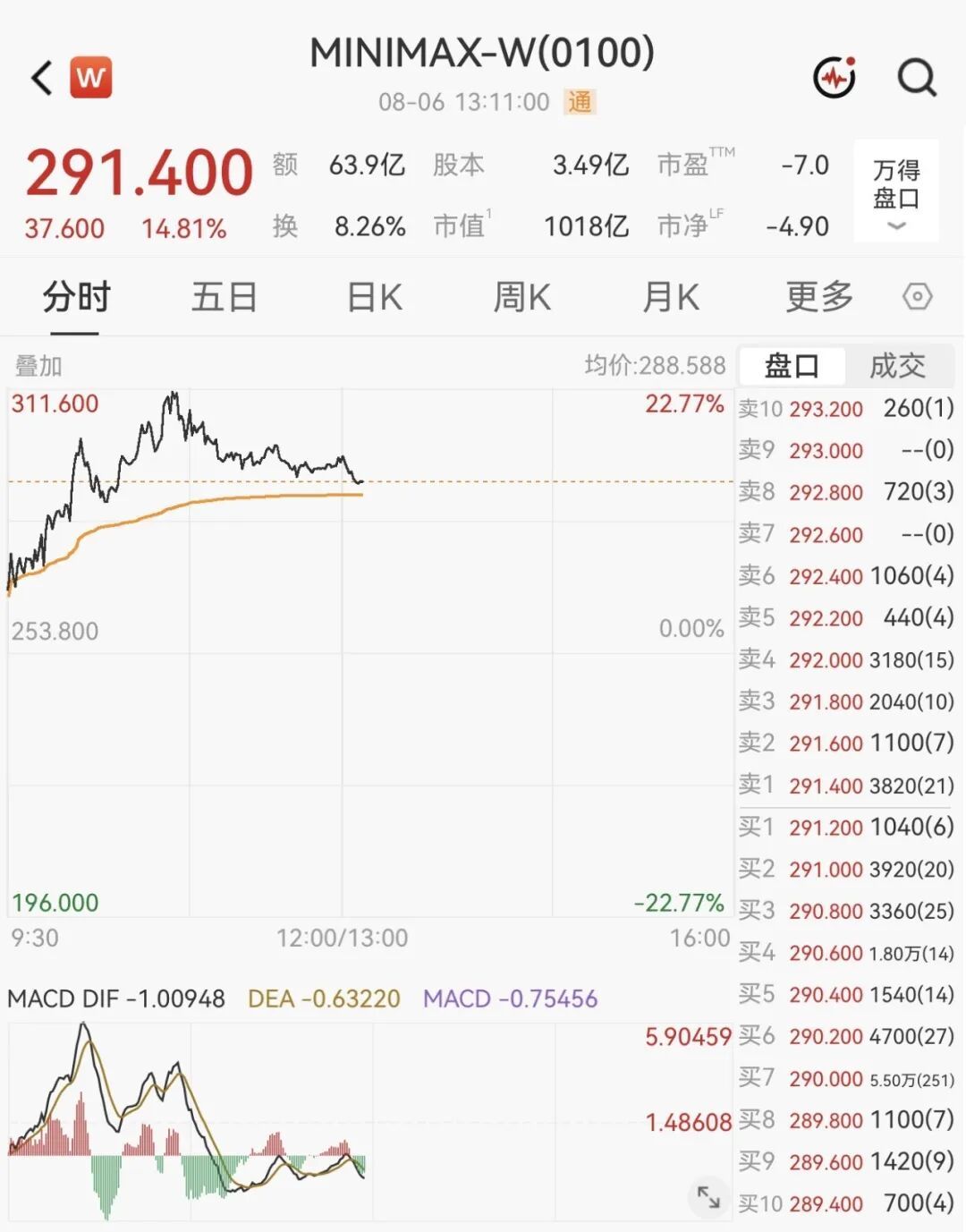Open the orange W stock badge

point(90,78)
